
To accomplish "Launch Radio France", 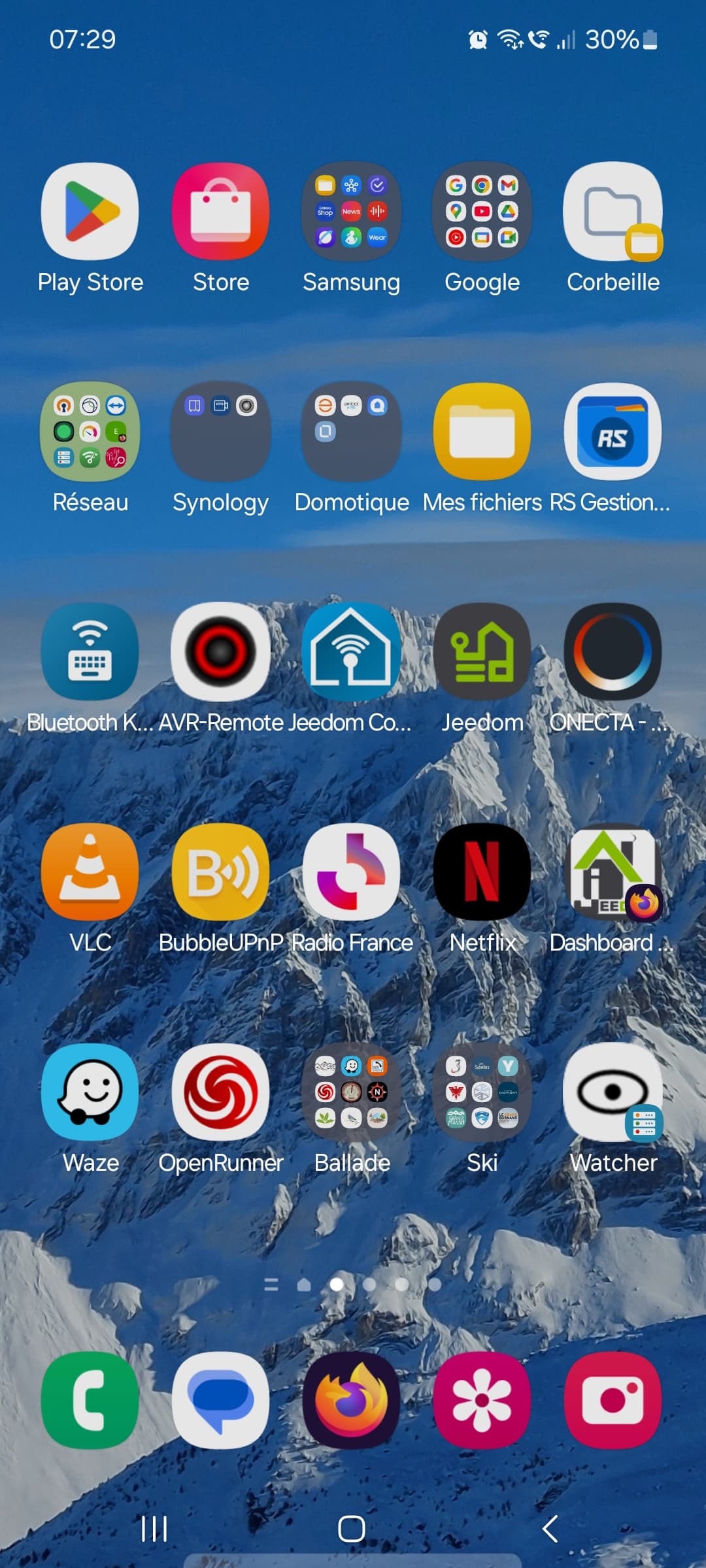I will click(x=351, y=872).
